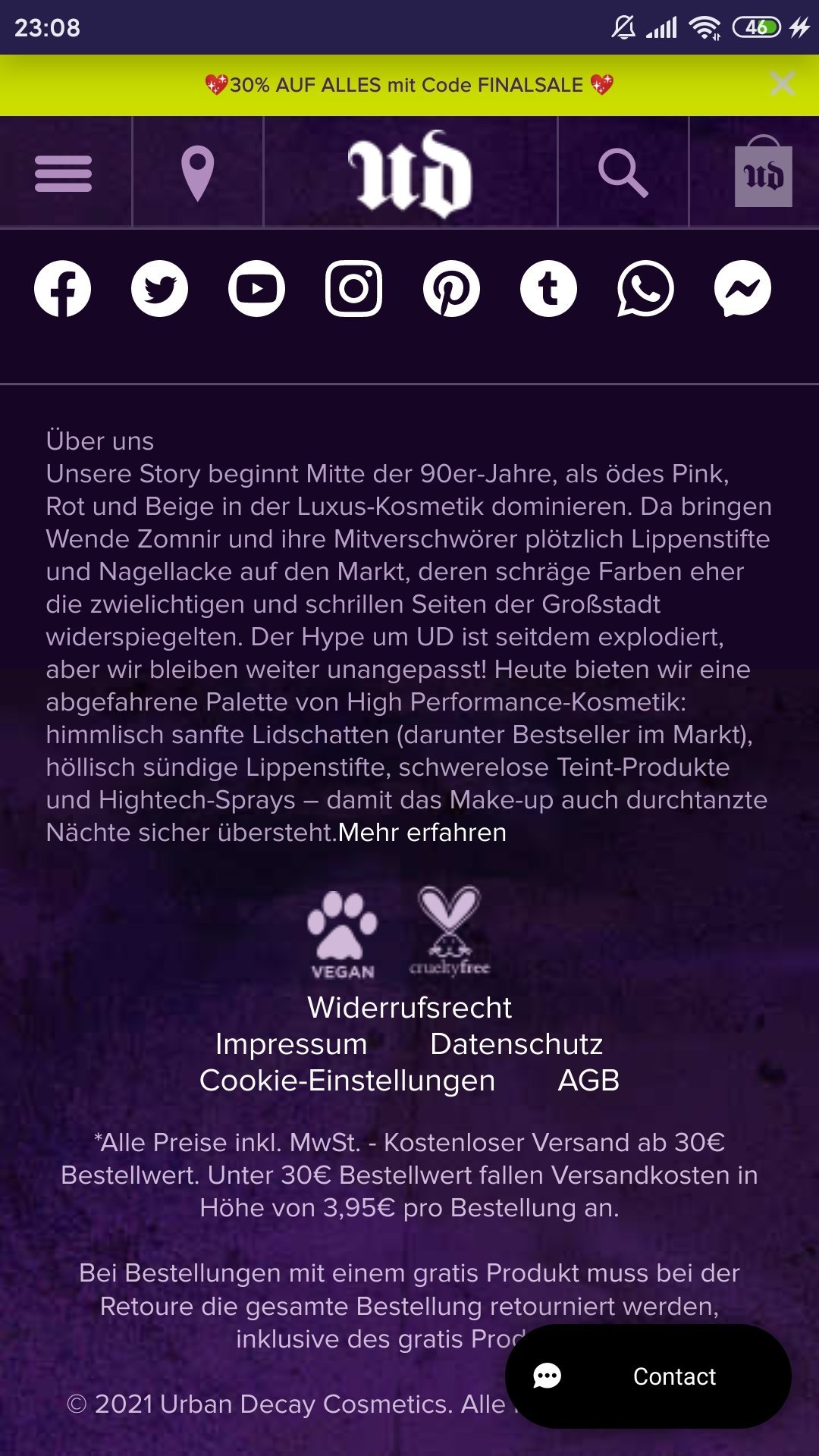
Task: Open the Impressum link
Action: [291, 1044]
